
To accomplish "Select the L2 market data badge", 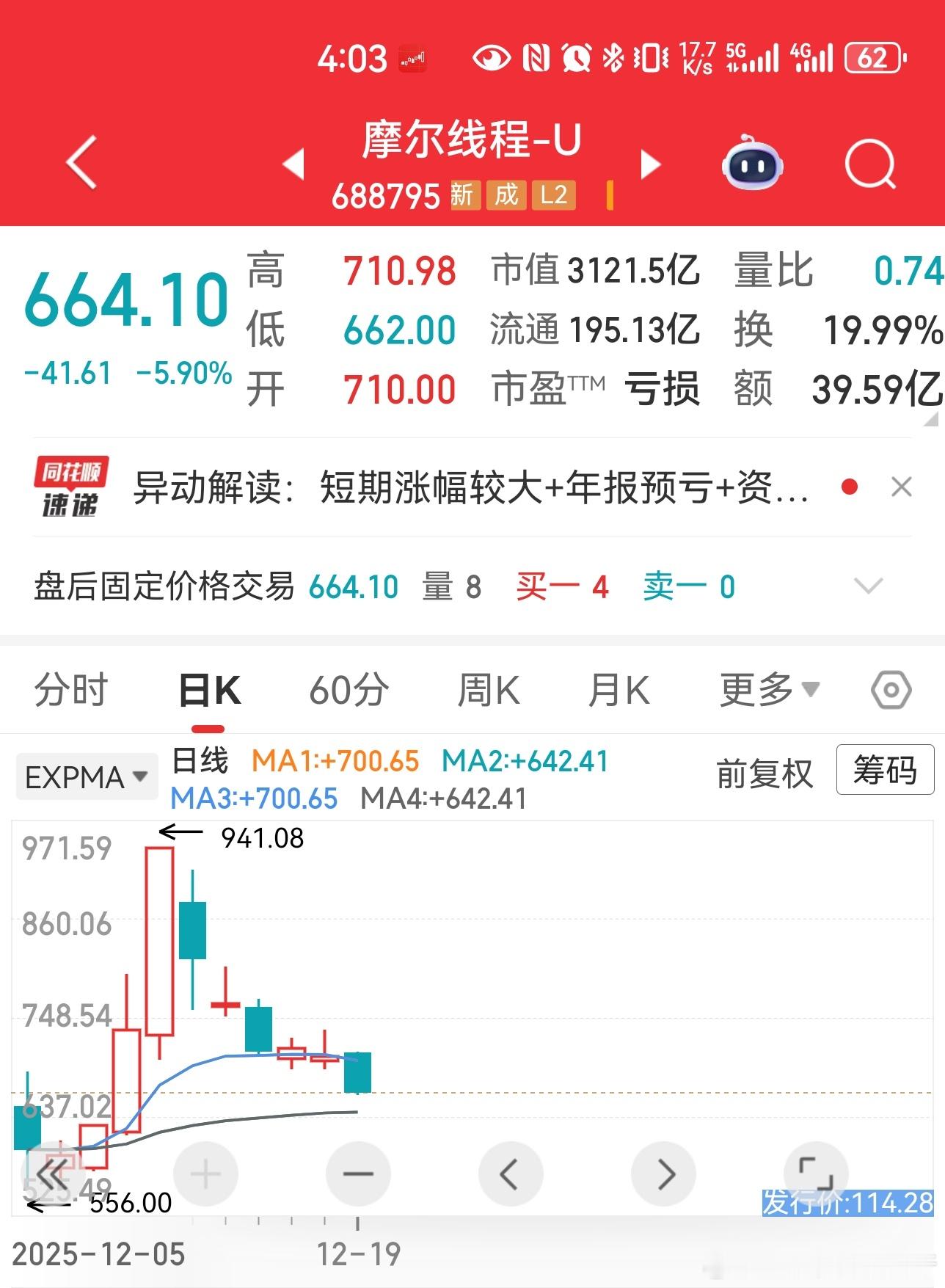I will [552, 196].
